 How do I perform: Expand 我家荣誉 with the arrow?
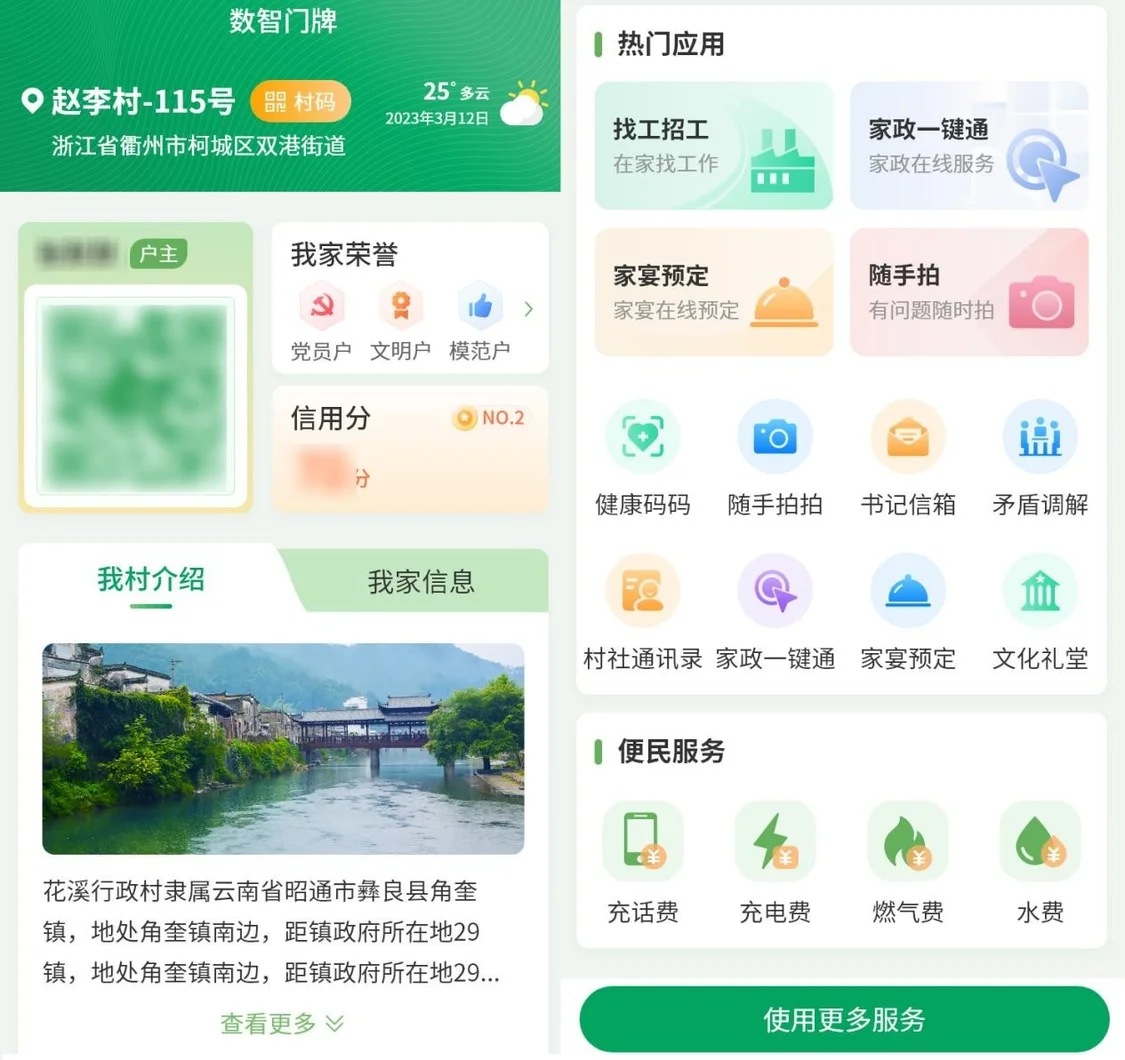[529, 309]
